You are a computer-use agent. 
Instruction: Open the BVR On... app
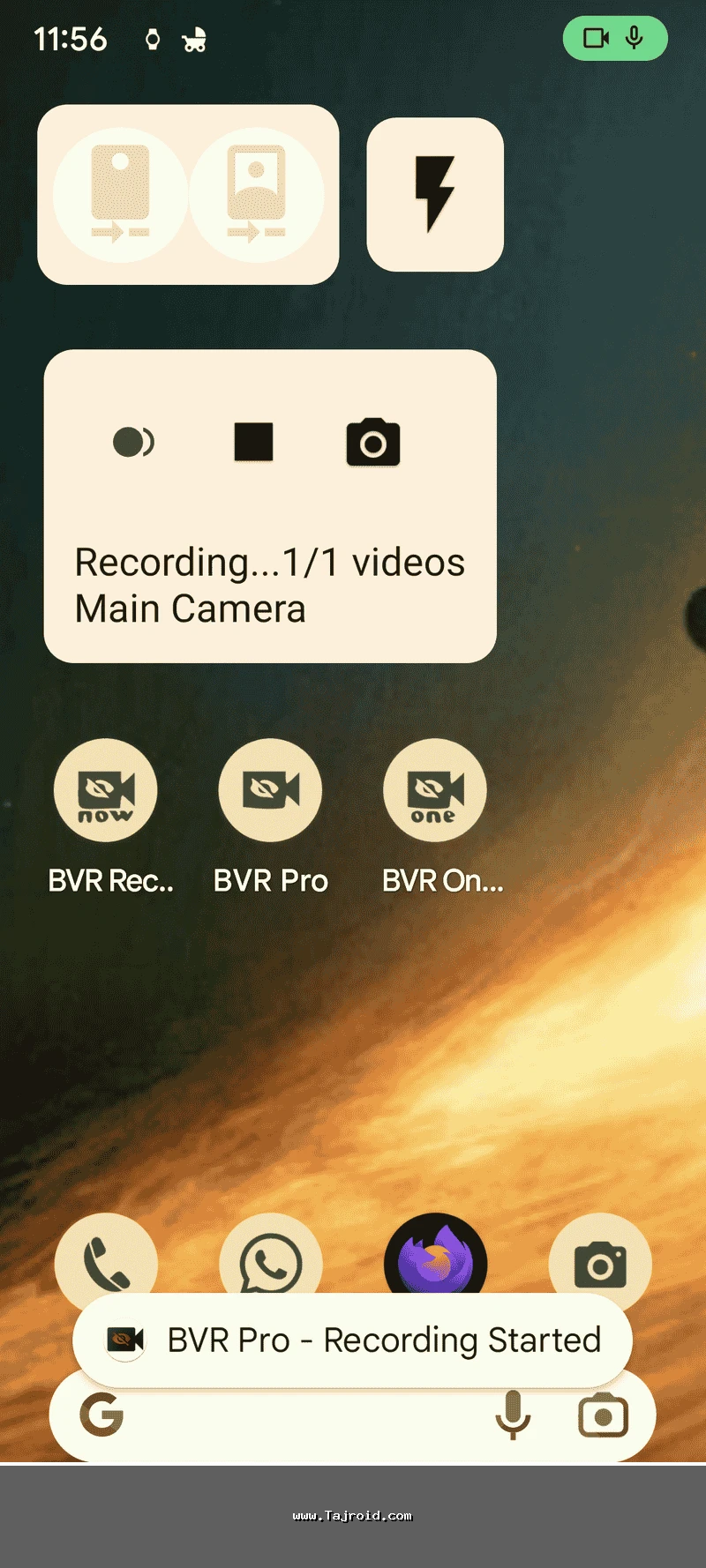point(434,791)
